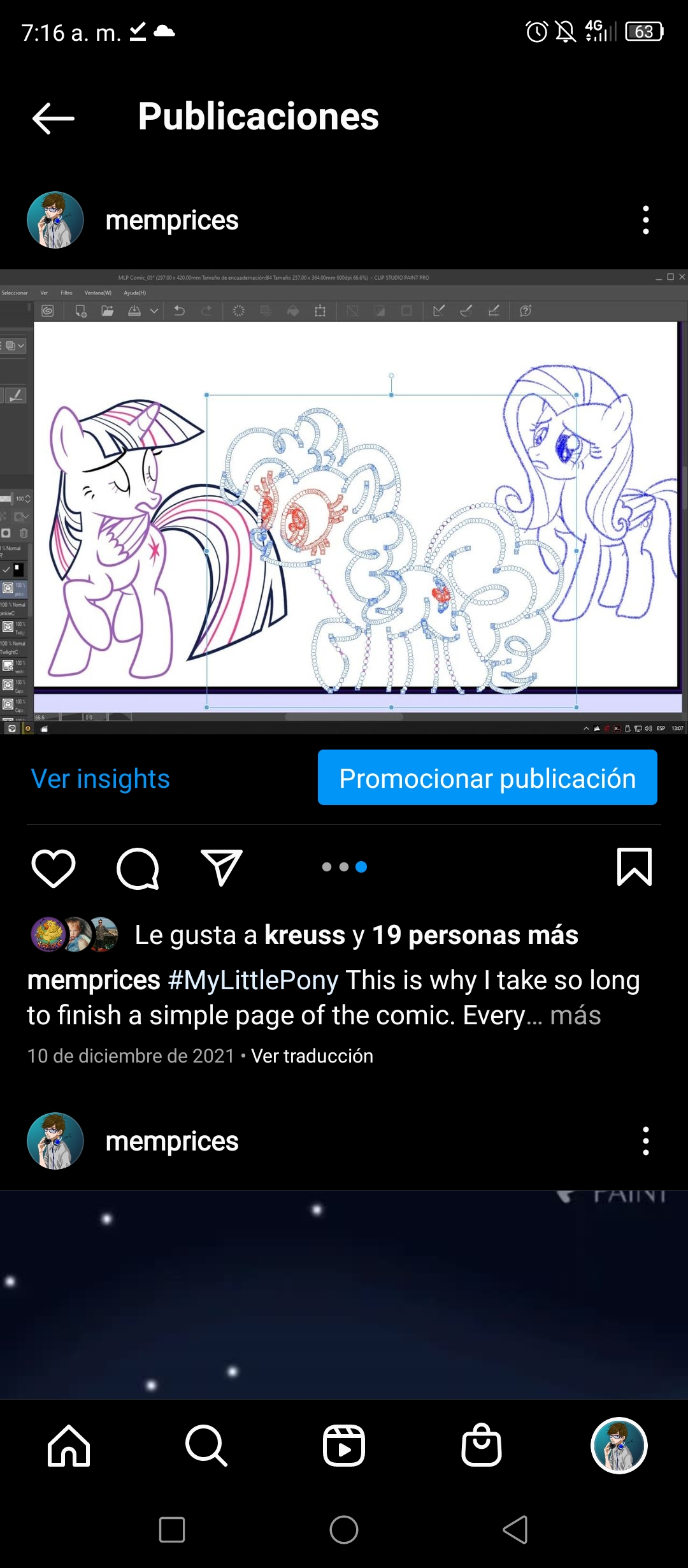The image size is (688, 1568).
Task: Go back from Publicaciones
Action: [54, 118]
